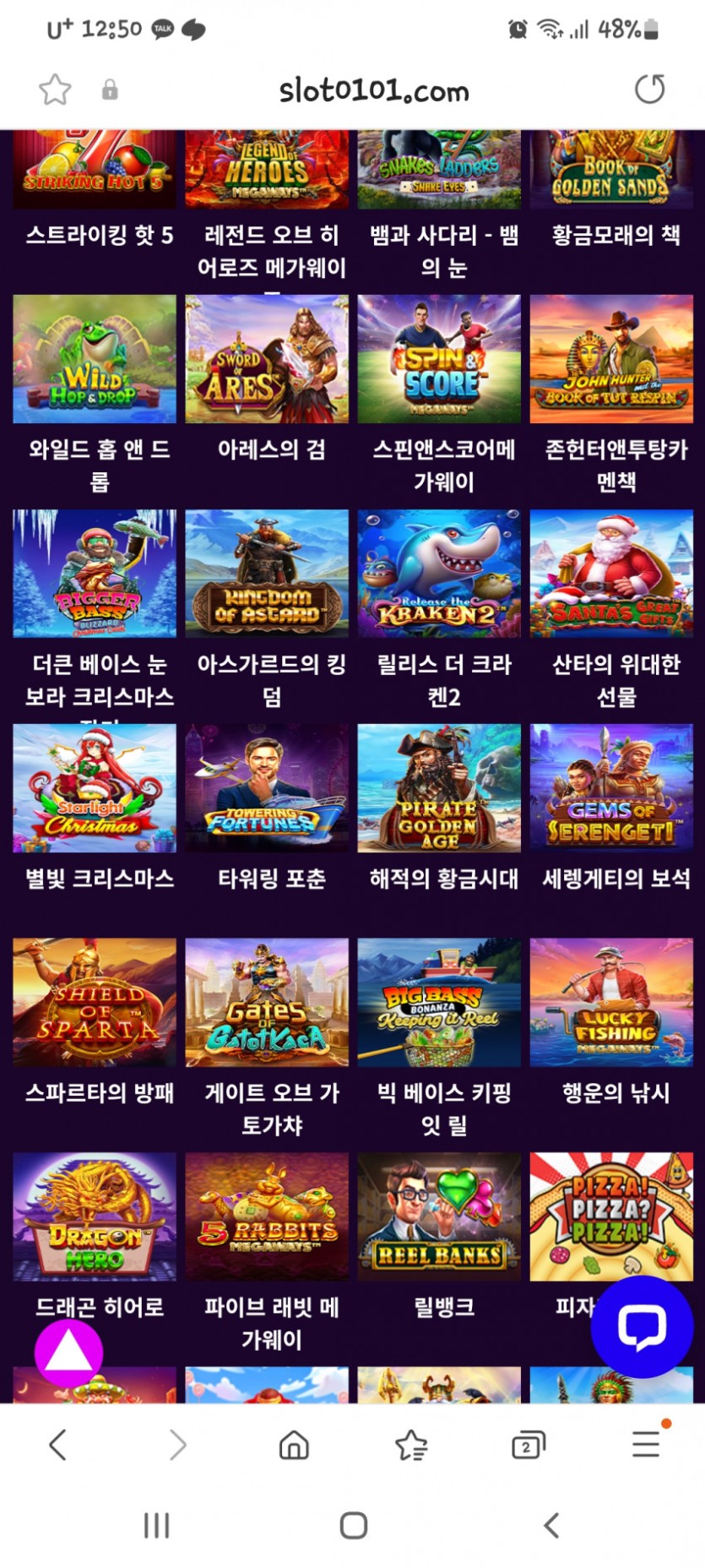Open the browser menu
Image resolution: width=705 pixels, height=1568 pixels.
click(646, 1444)
